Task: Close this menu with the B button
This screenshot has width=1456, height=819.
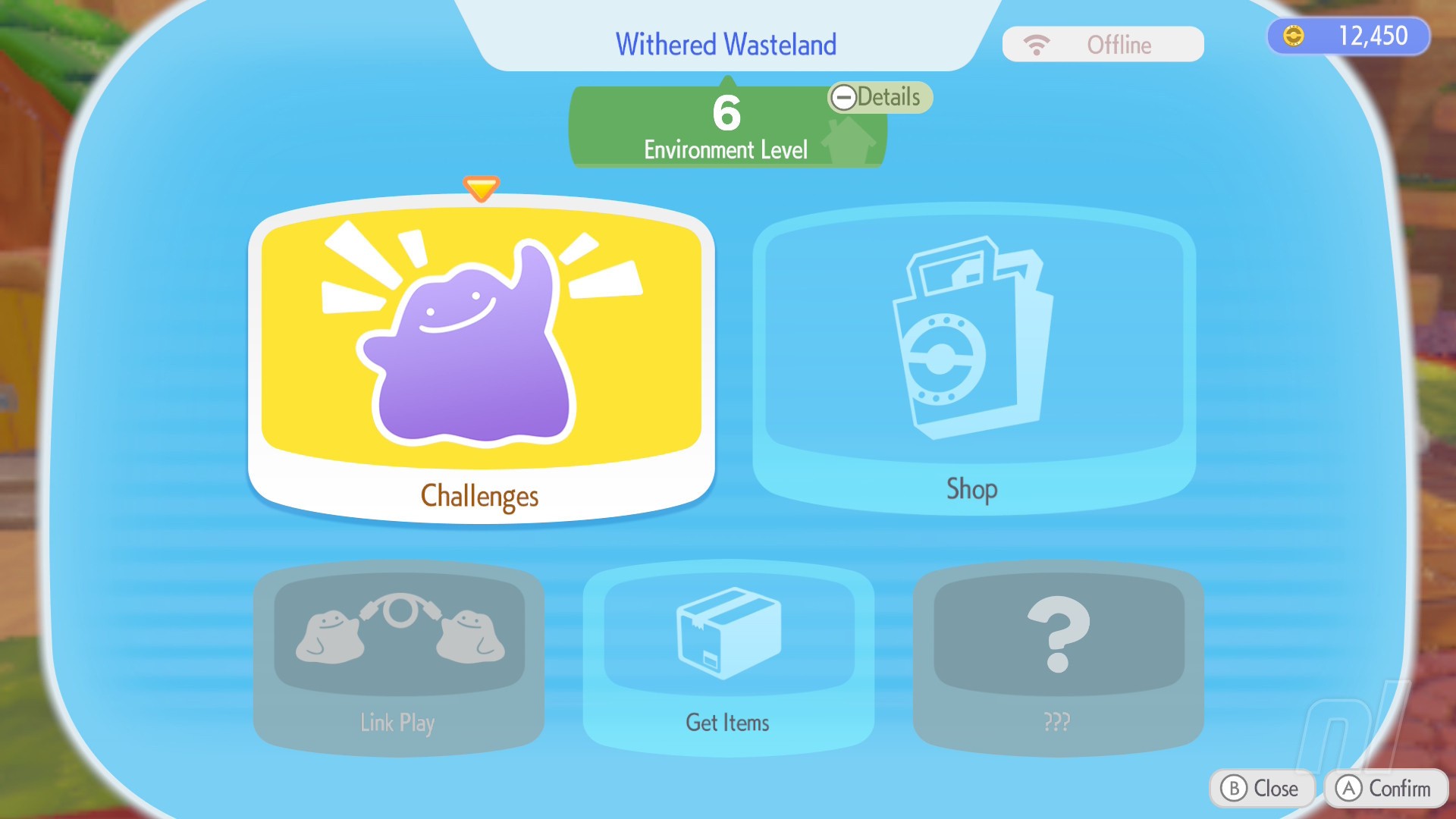Action: 1261,789
